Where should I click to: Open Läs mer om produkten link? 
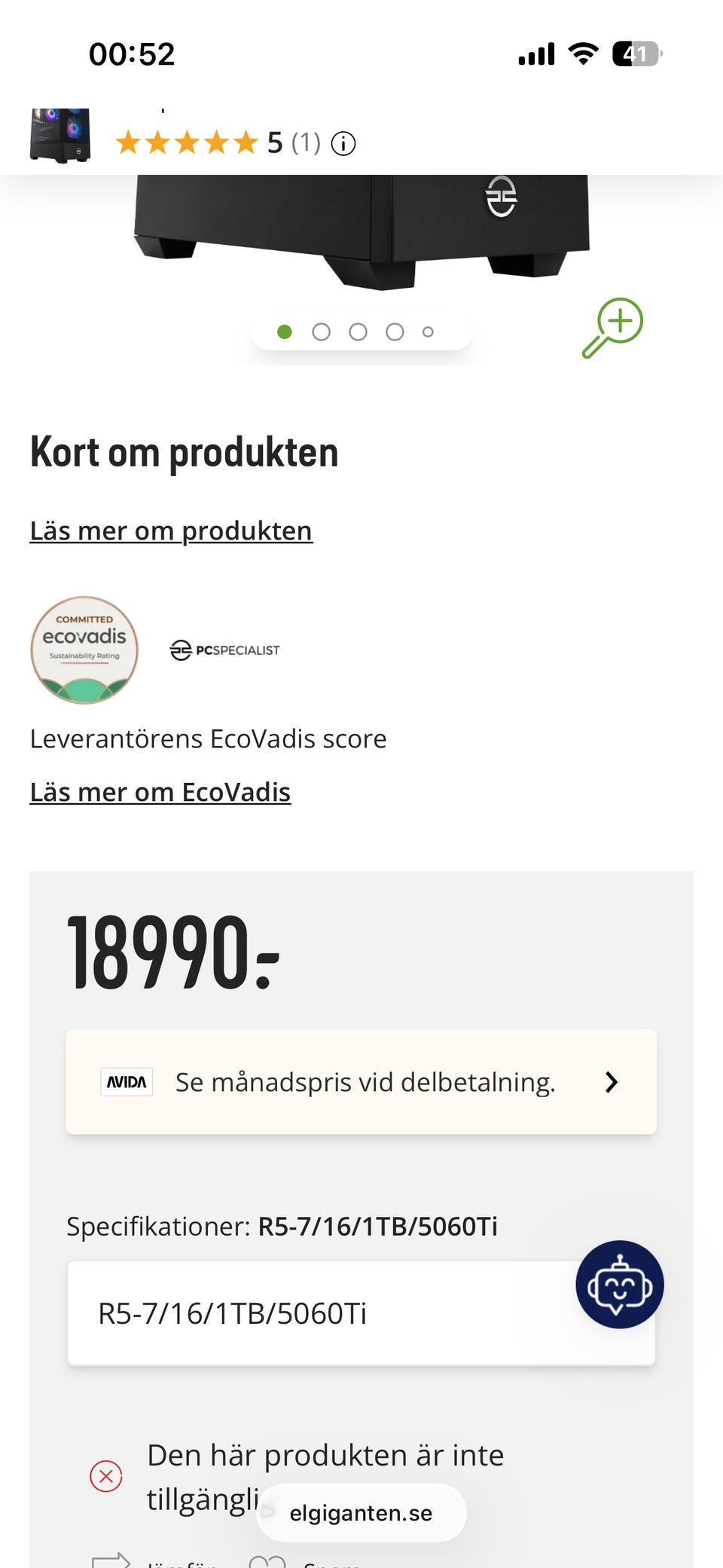(x=171, y=531)
